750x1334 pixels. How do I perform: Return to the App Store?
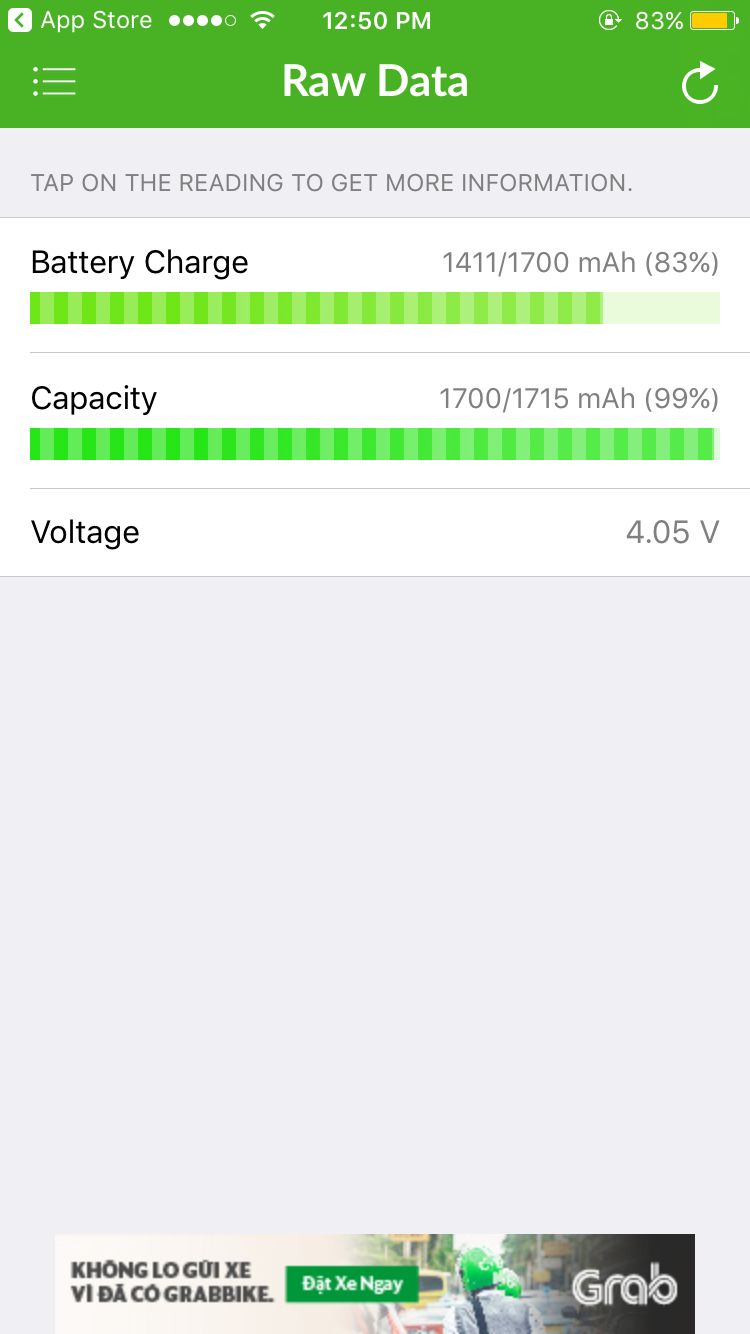(x=80, y=21)
